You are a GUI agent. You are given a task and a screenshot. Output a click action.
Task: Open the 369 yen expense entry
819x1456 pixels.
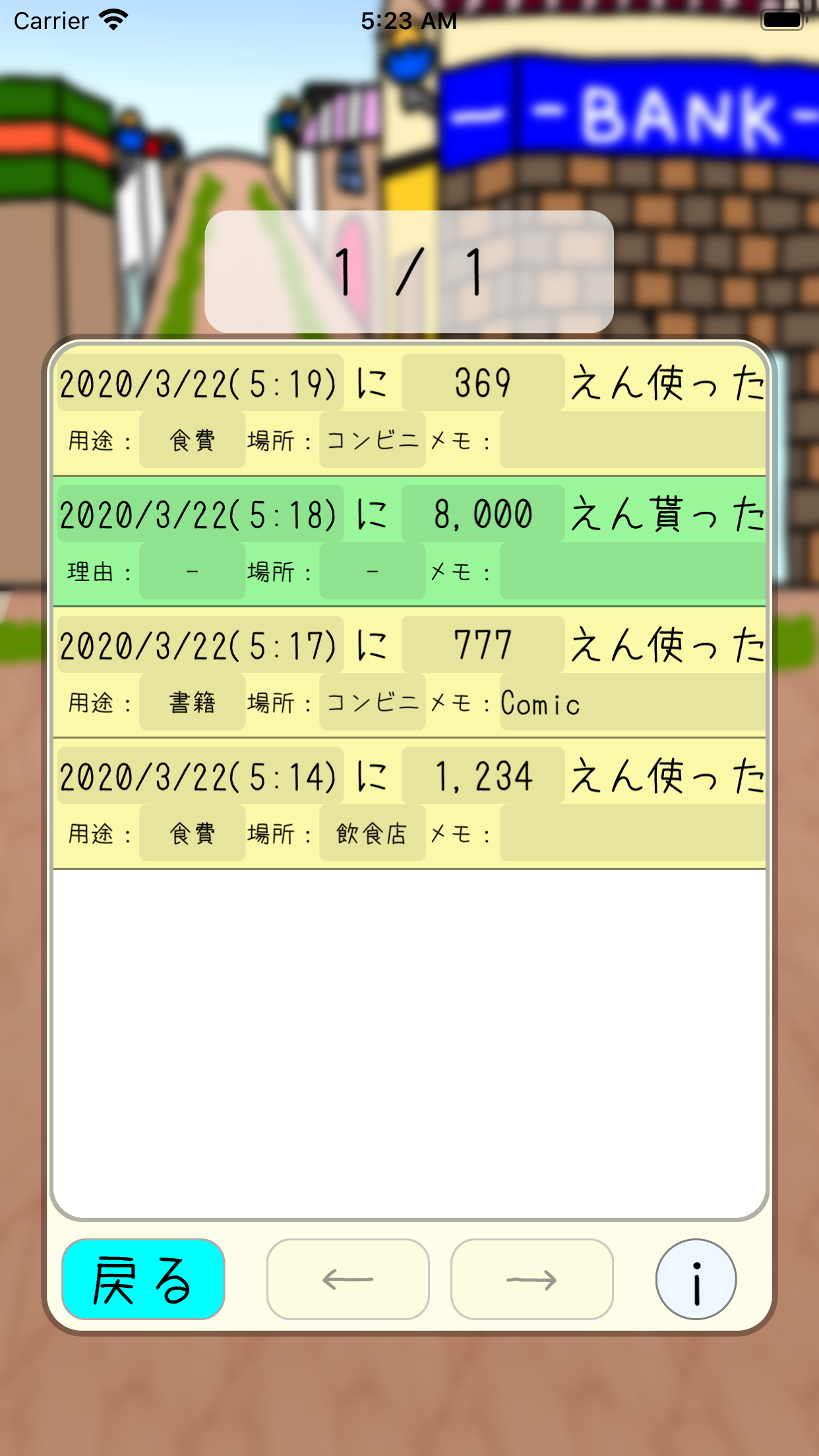(409, 410)
